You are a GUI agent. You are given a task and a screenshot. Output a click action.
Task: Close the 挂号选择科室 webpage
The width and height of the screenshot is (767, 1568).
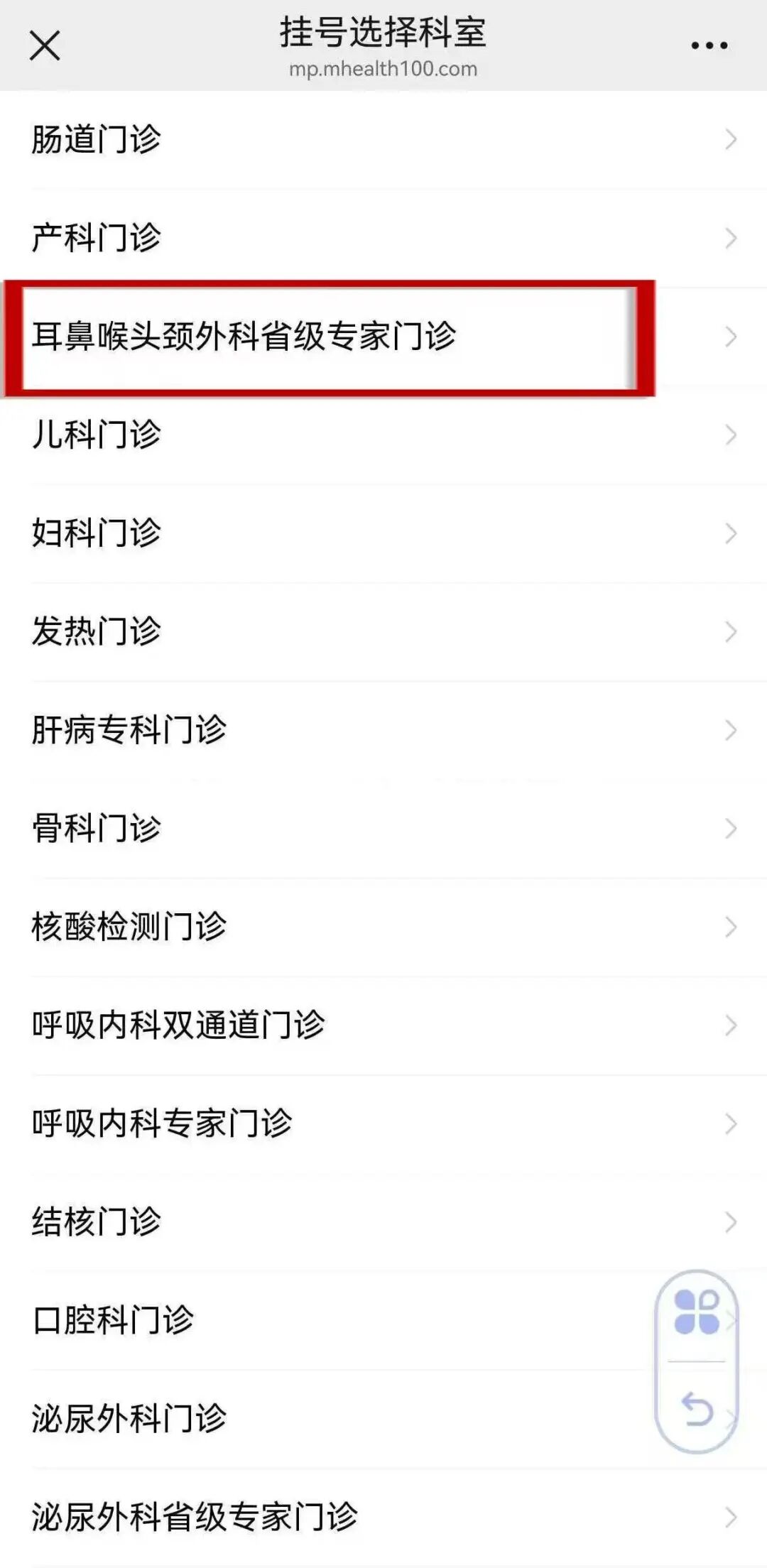45,46
